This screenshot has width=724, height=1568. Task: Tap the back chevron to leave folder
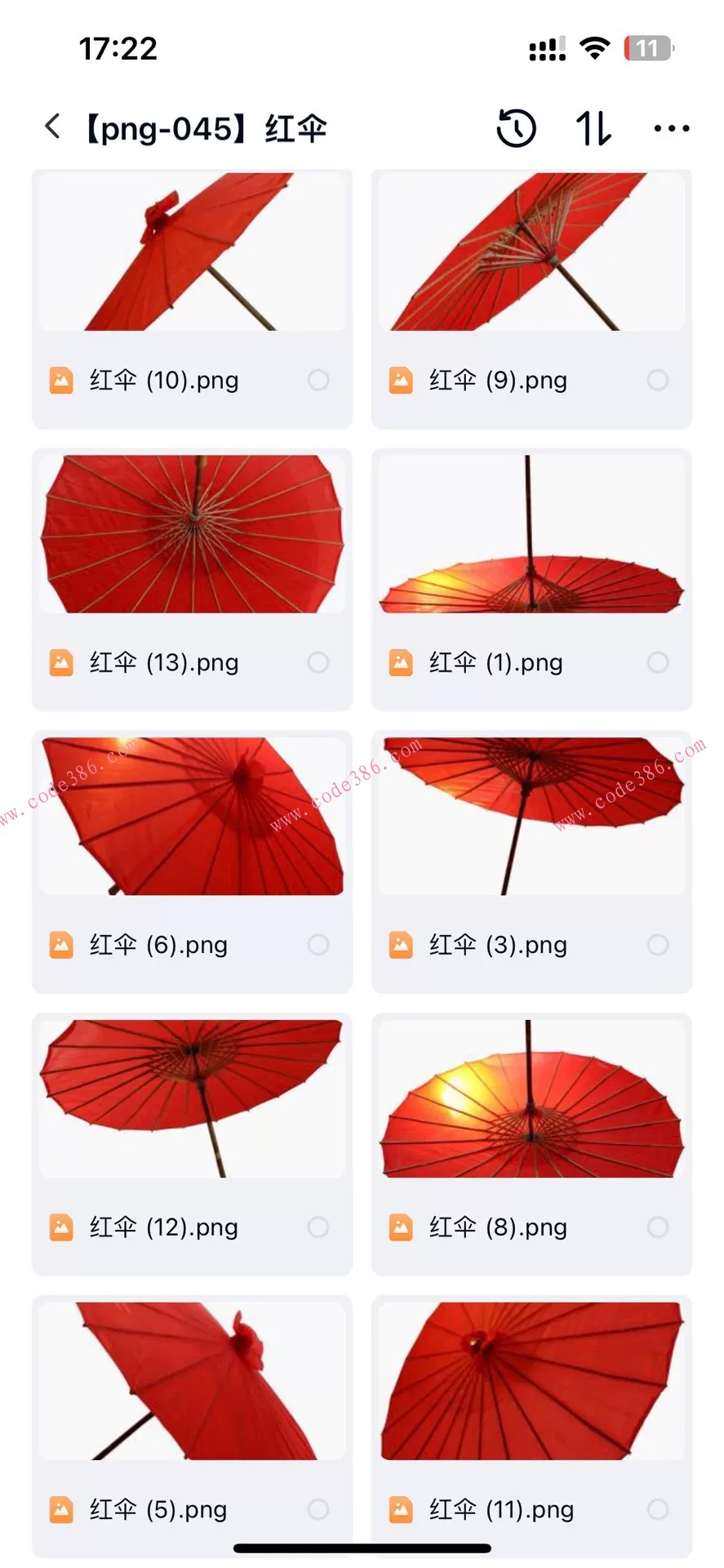pos(52,128)
